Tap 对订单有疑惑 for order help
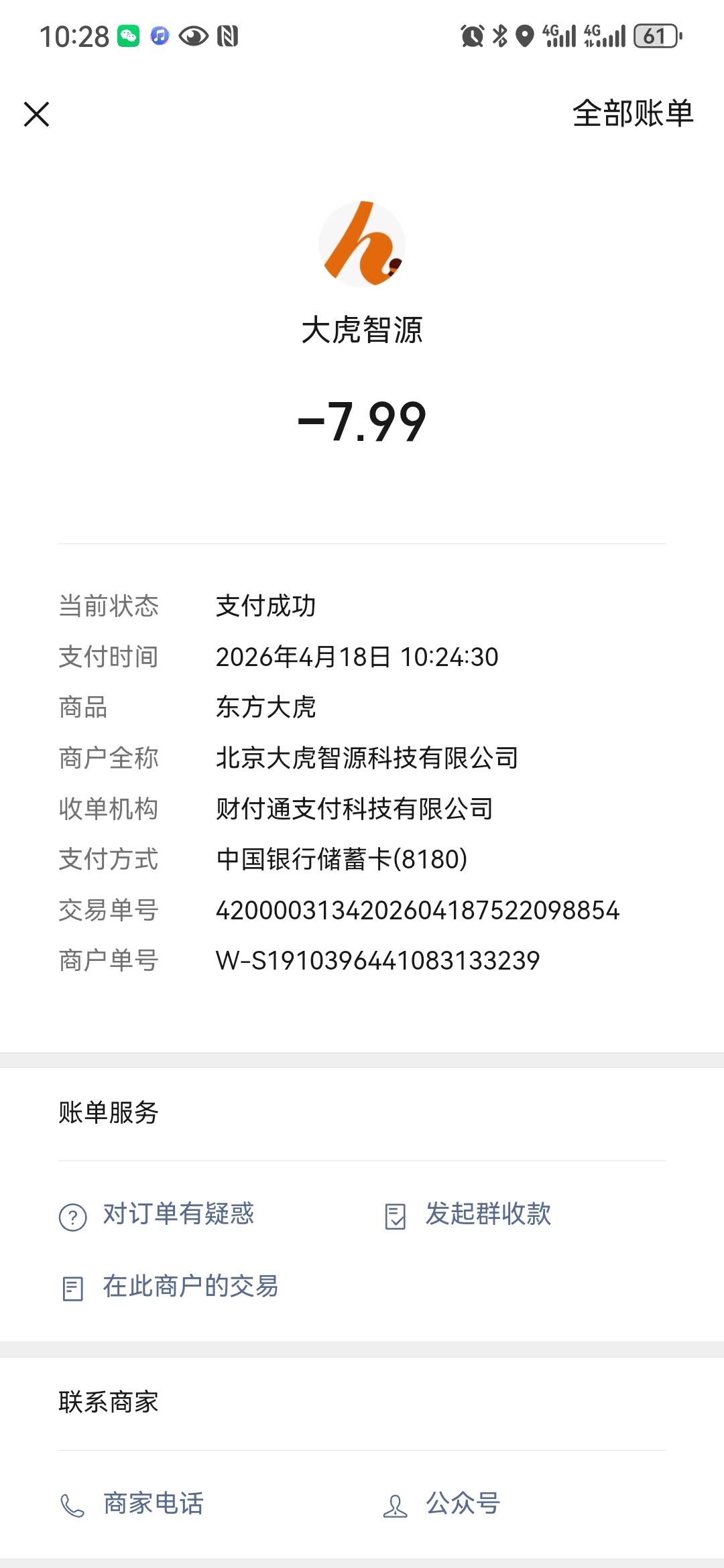 [157, 1215]
